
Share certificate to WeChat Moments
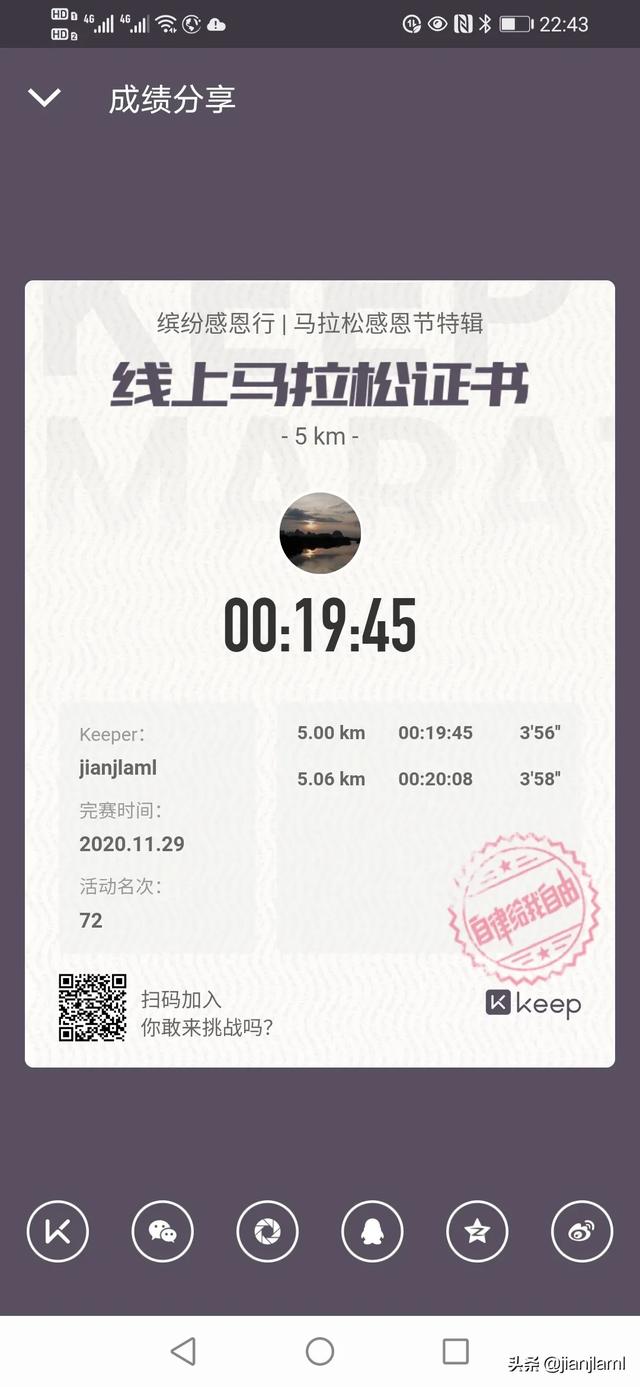(267, 1231)
